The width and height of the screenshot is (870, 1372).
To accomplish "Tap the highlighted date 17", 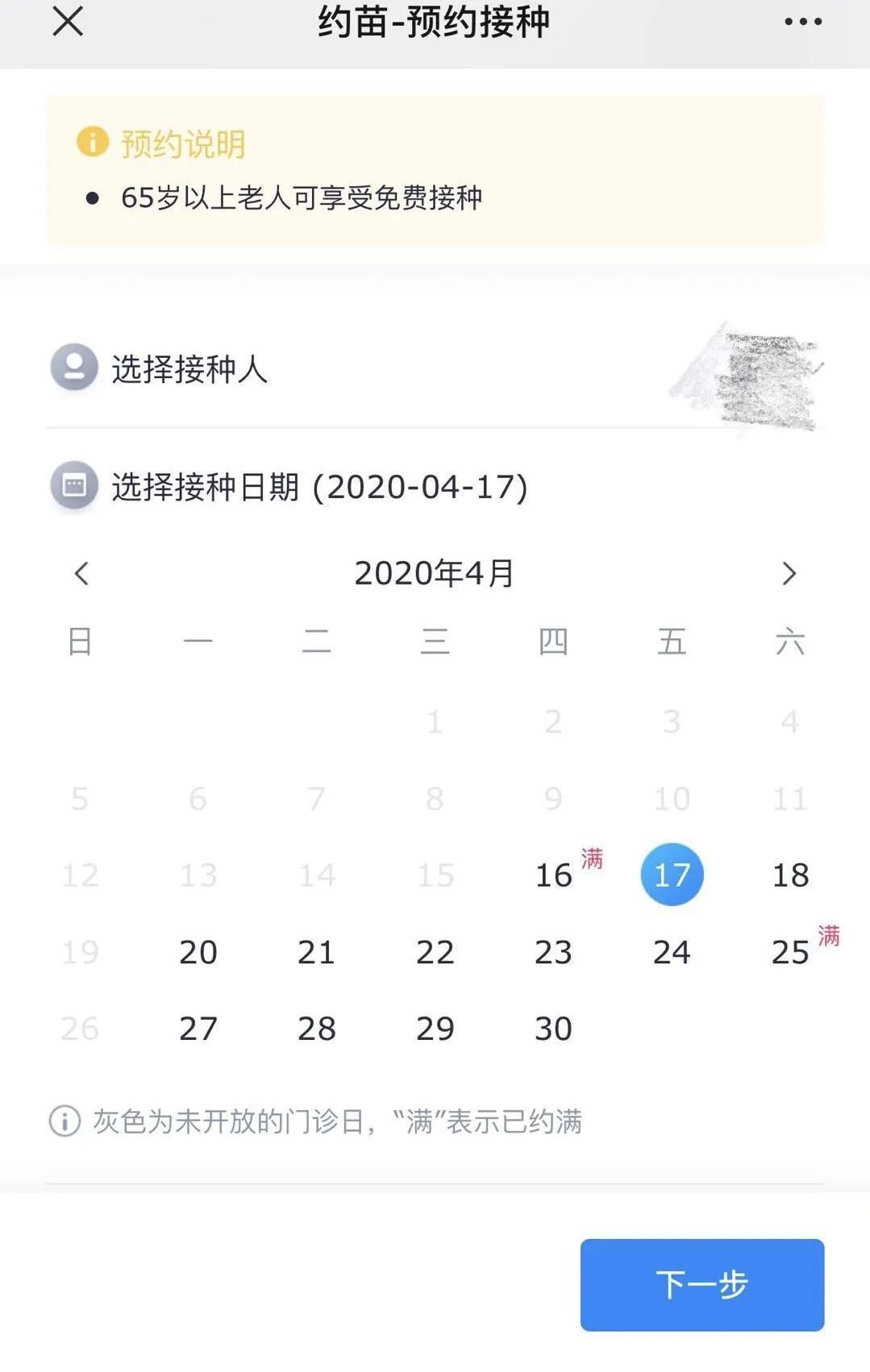I will tap(672, 875).
